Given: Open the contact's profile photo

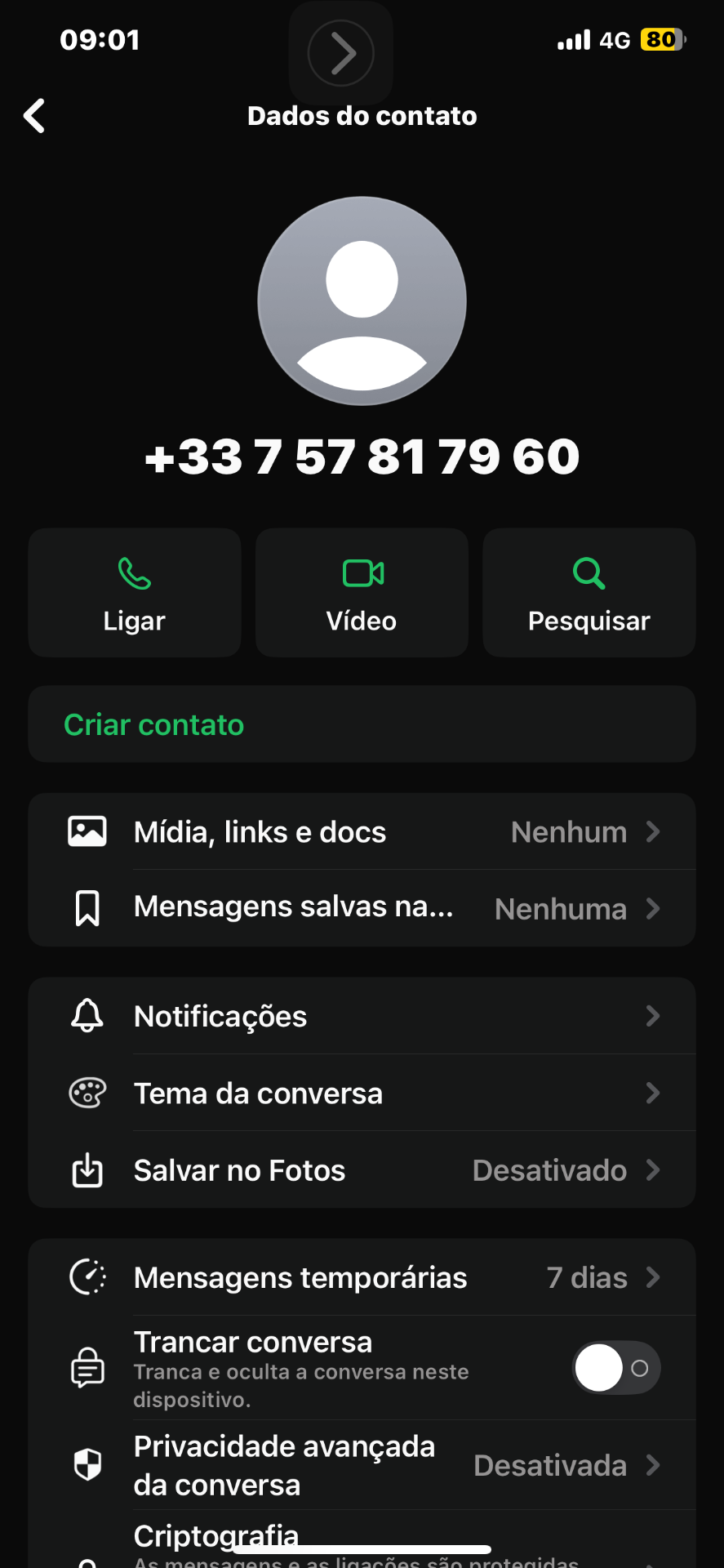Looking at the screenshot, I should tap(362, 301).
